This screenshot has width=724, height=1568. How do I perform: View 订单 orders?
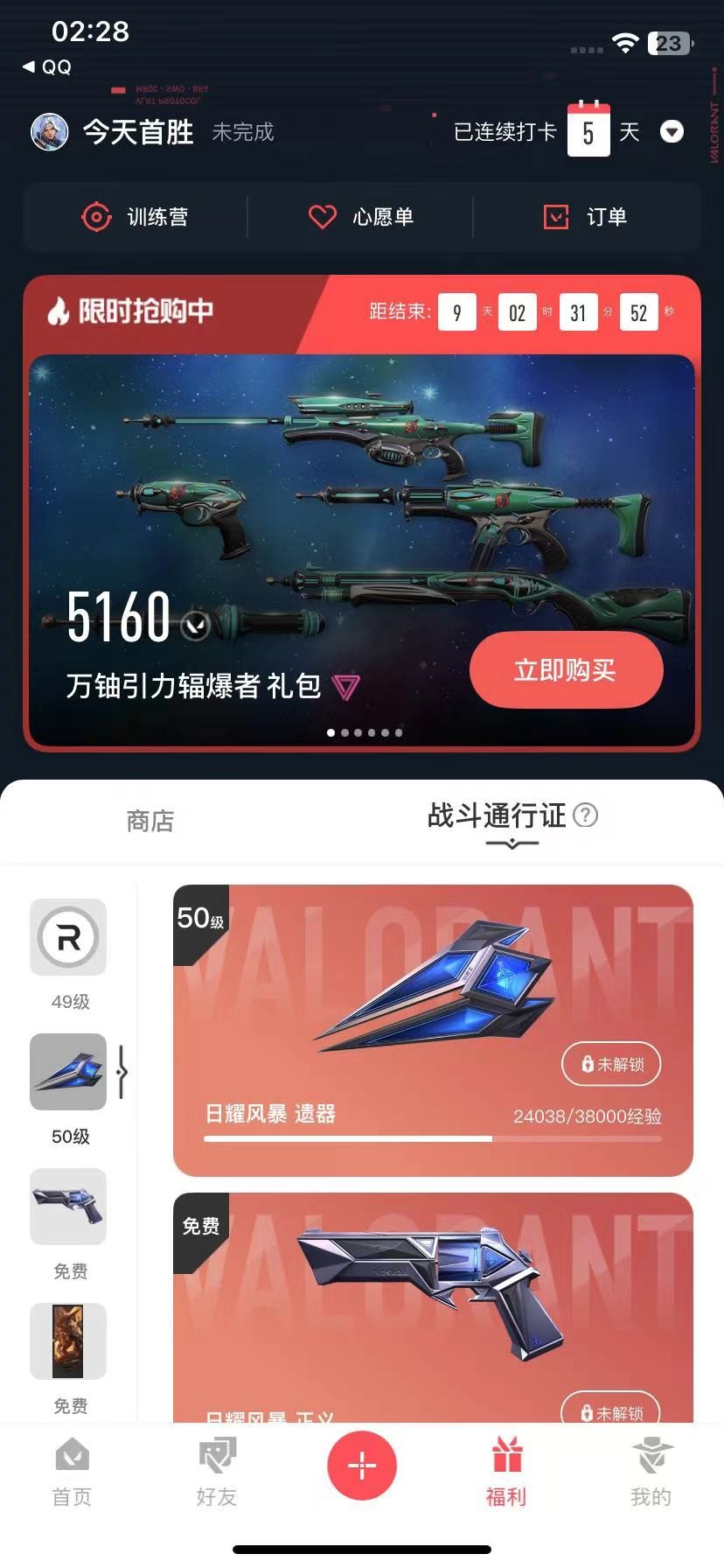tap(585, 217)
